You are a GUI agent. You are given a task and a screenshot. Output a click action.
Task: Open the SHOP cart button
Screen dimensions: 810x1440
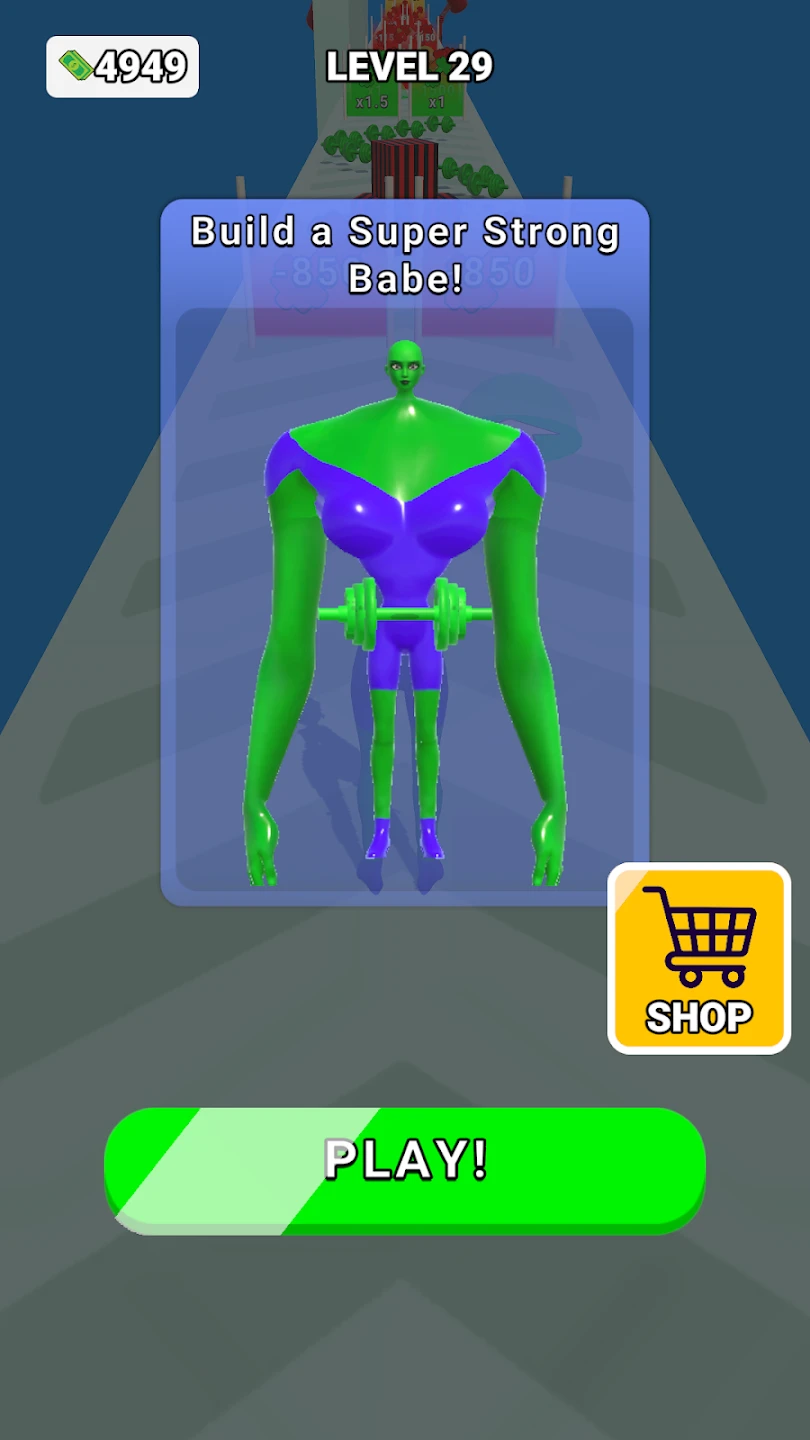[x=699, y=958]
